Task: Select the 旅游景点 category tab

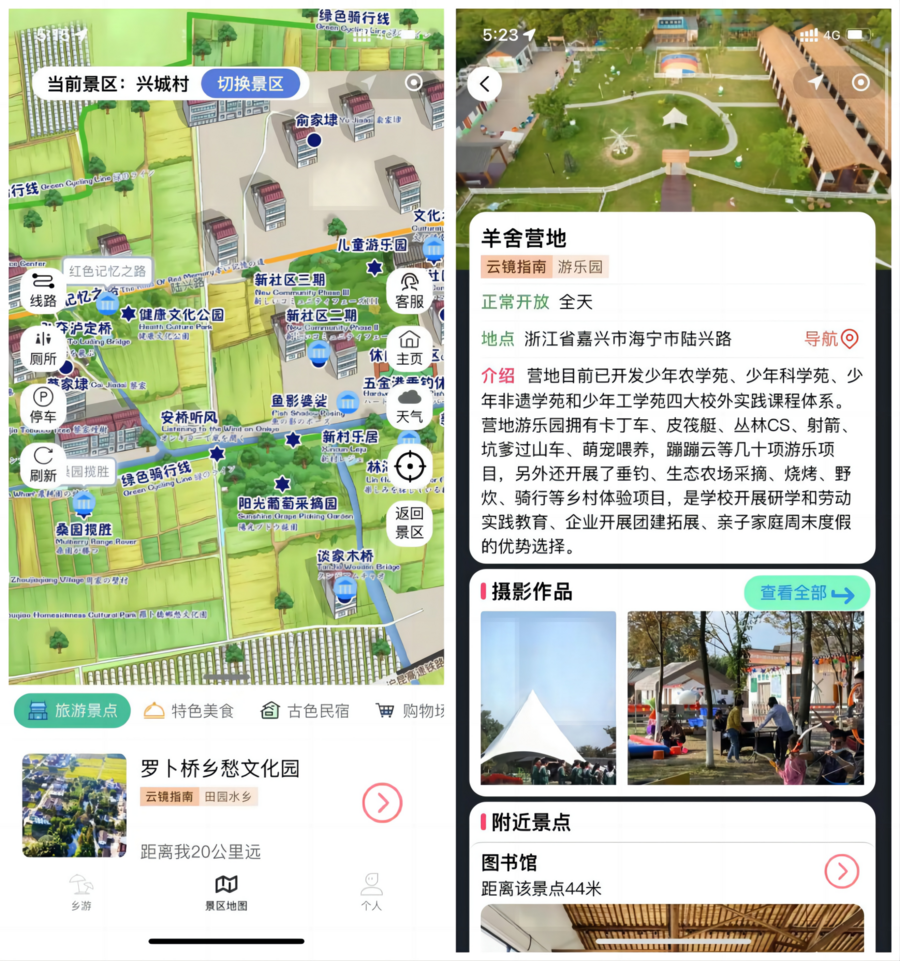Action: click(x=73, y=711)
